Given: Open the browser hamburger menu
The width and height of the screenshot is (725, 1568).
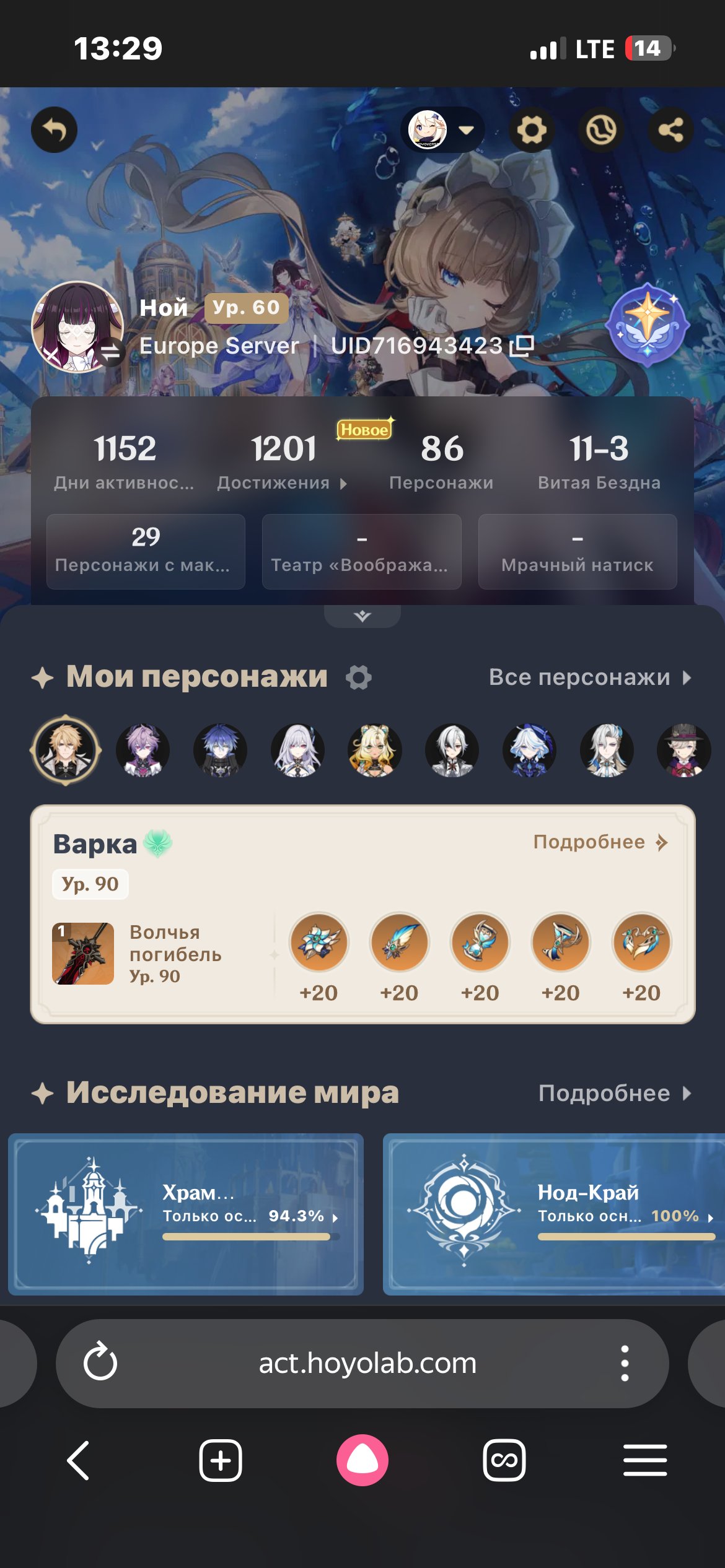Looking at the screenshot, I should point(645,1460).
